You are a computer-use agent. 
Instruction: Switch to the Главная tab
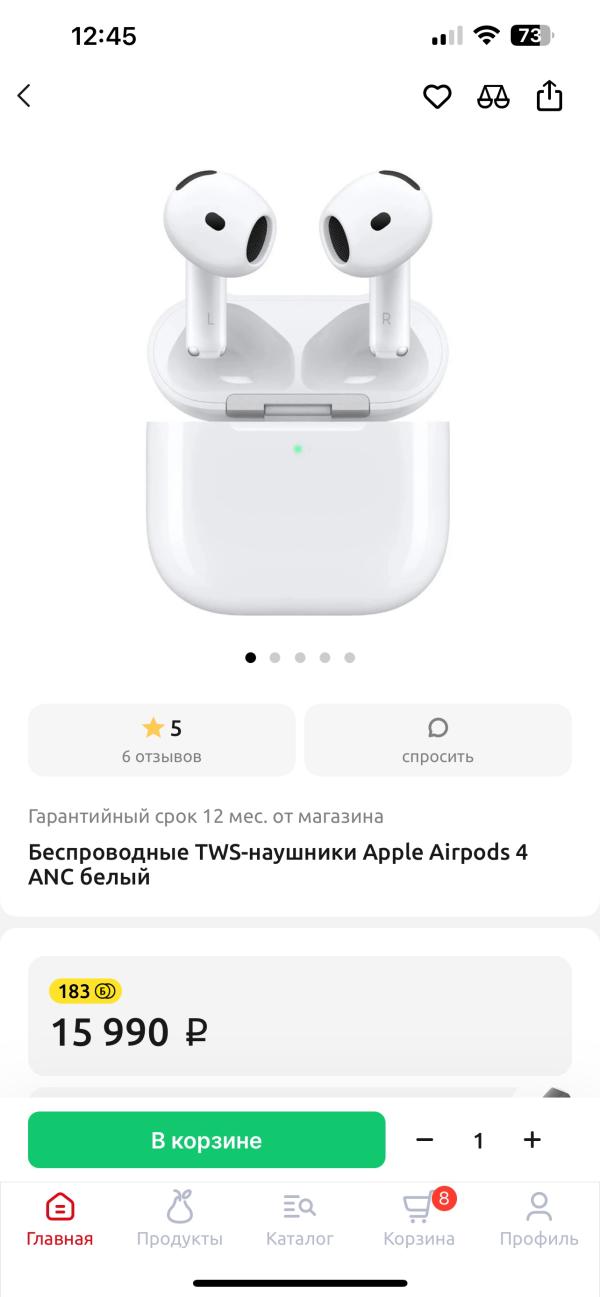60,1220
